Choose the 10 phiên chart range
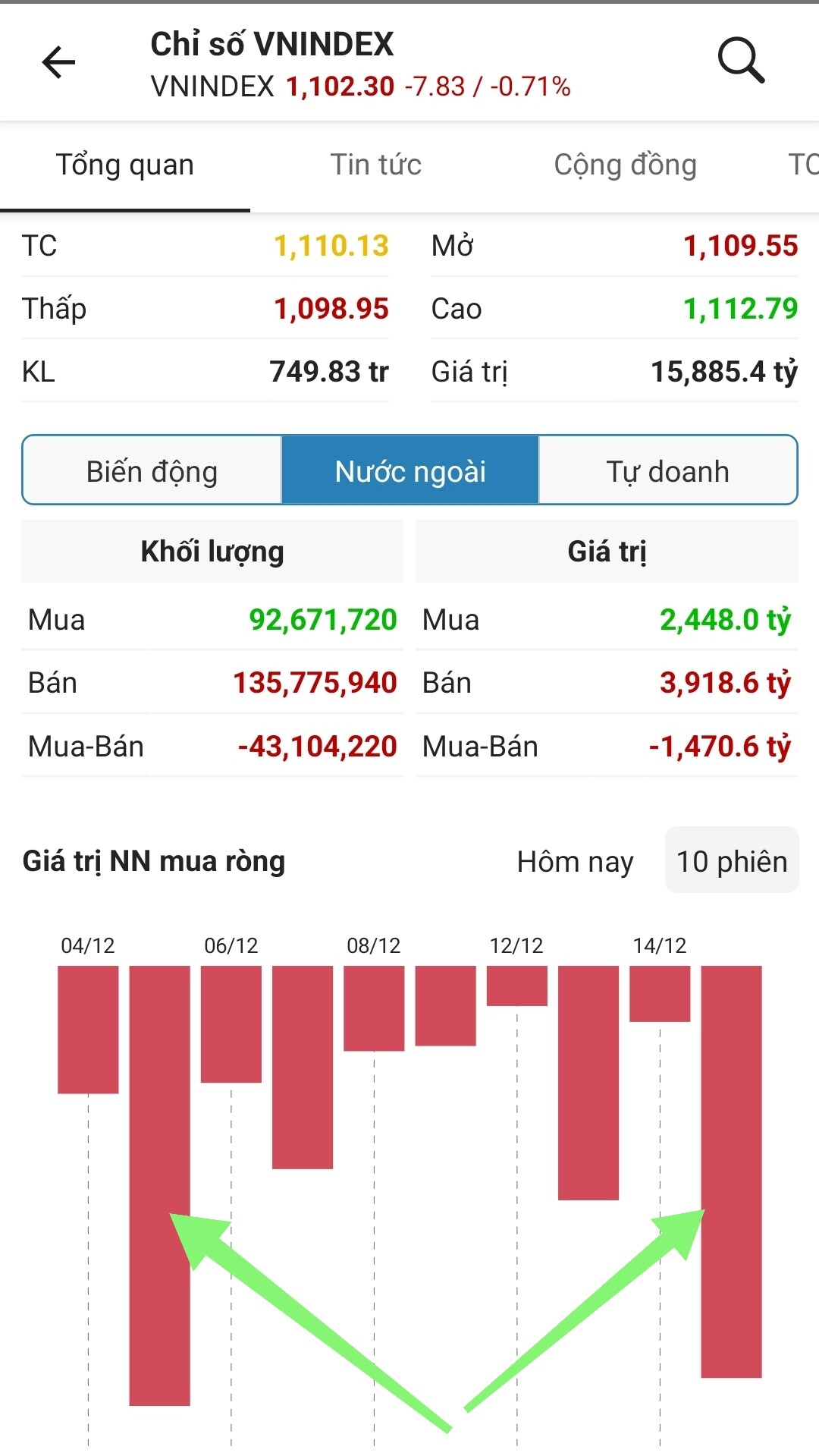The height and width of the screenshot is (1456, 819). tap(731, 862)
